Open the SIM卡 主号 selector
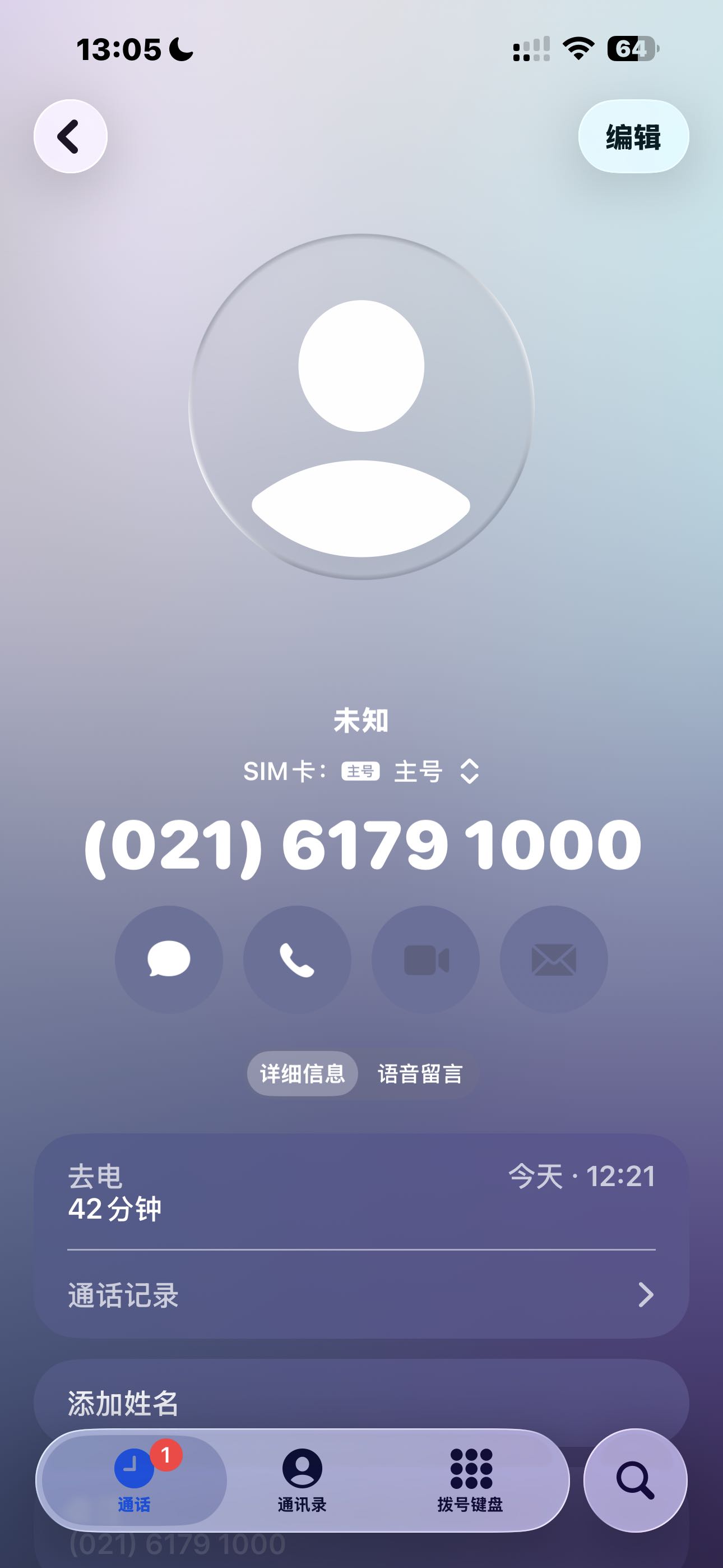The height and width of the screenshot is (1568, 723). pos(420,772)
